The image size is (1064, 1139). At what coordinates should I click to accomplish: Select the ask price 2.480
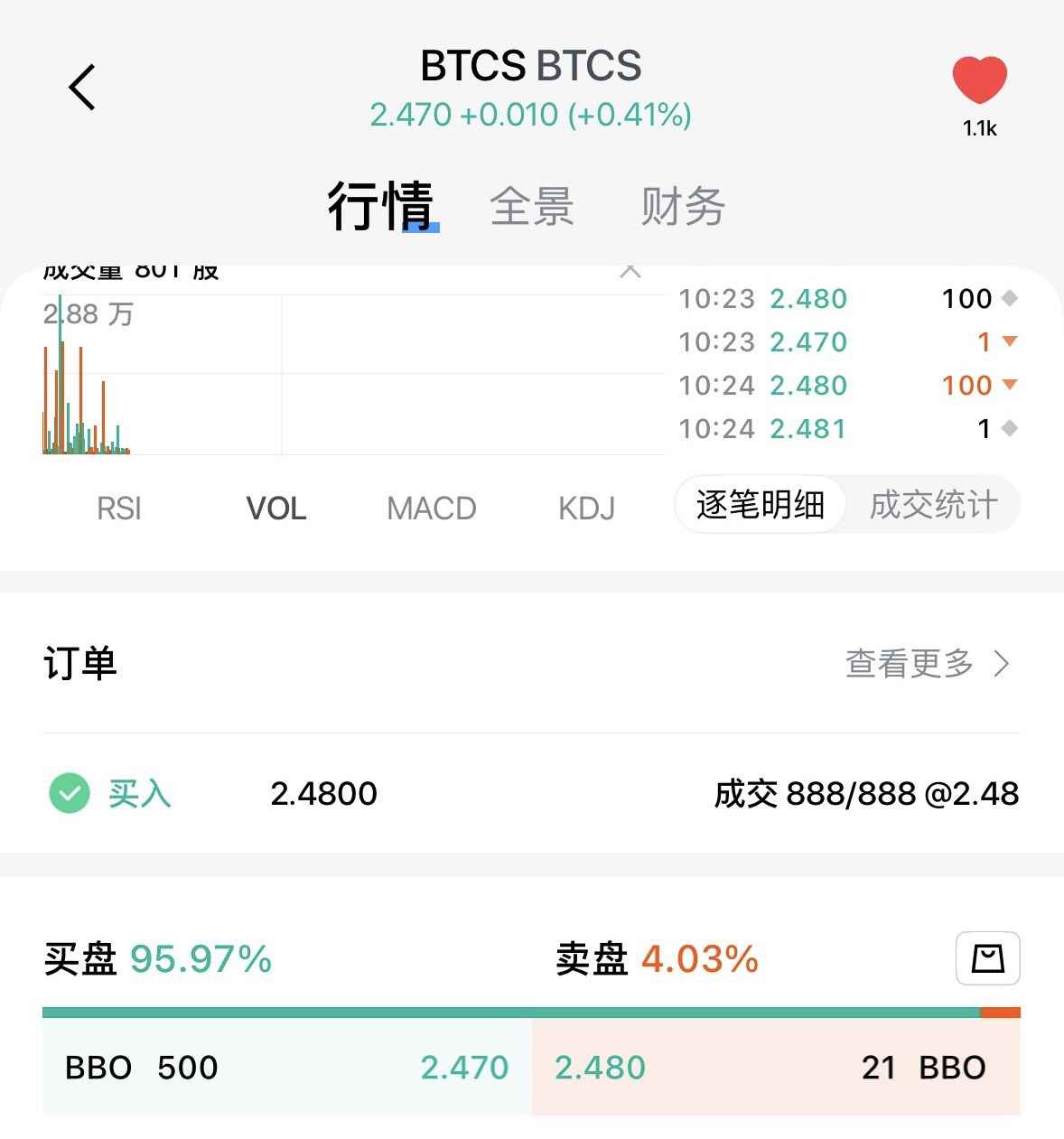click(x=601, y=1068)
